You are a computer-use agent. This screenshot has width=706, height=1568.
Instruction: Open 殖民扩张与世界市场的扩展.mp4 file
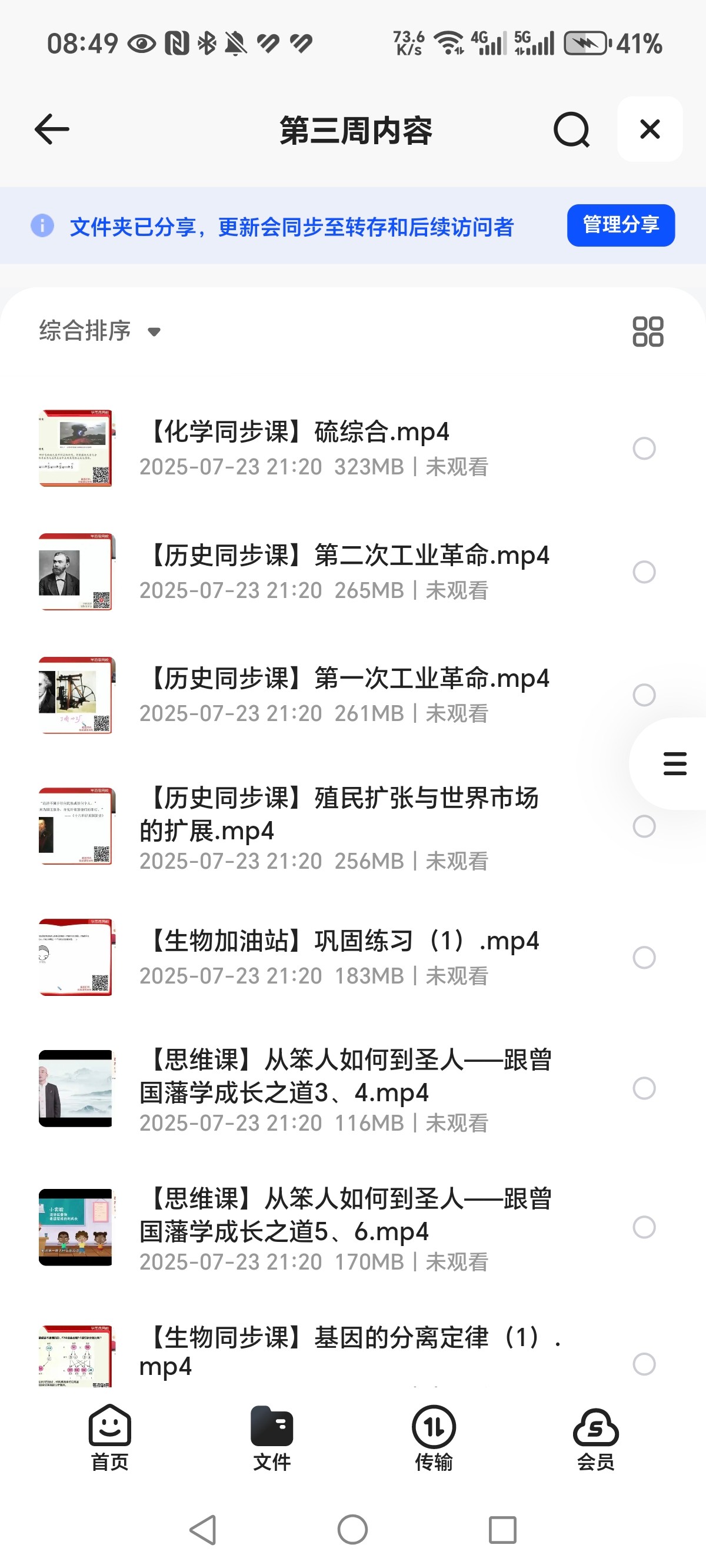[x=338, y=814]
